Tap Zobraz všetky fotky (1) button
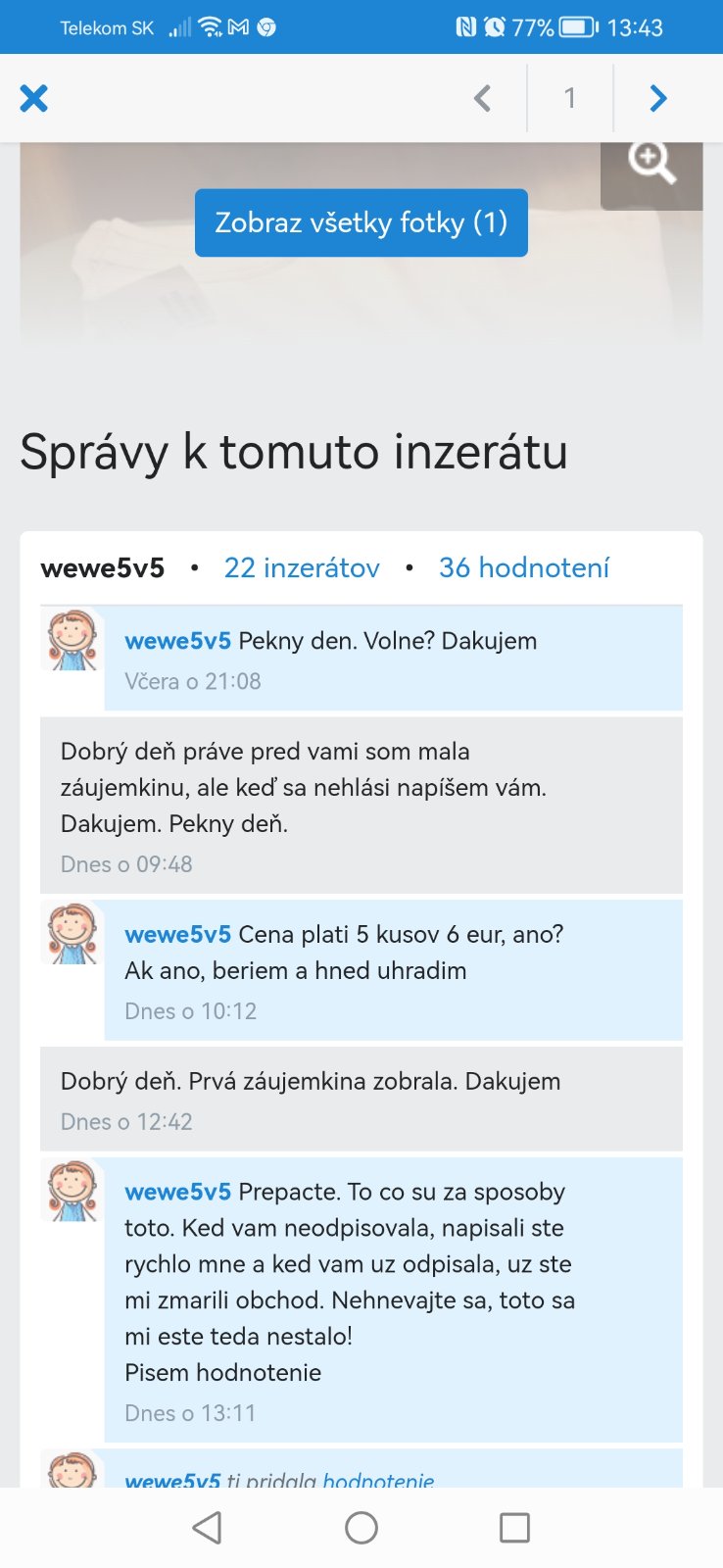Viewport: 723px width, 1568px height. tap(361, 222)
